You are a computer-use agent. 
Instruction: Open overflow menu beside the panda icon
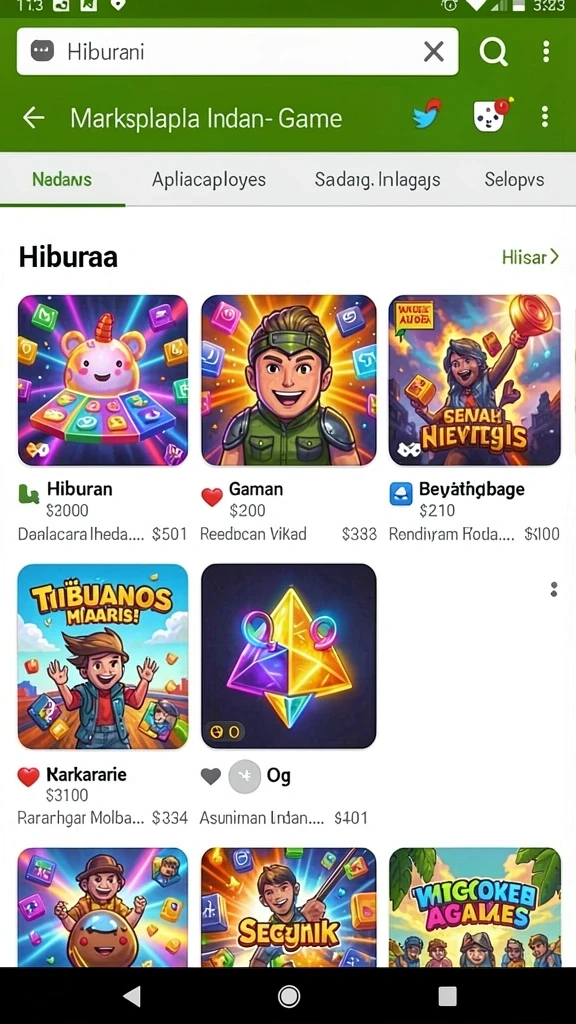click(x=545, y=118)
